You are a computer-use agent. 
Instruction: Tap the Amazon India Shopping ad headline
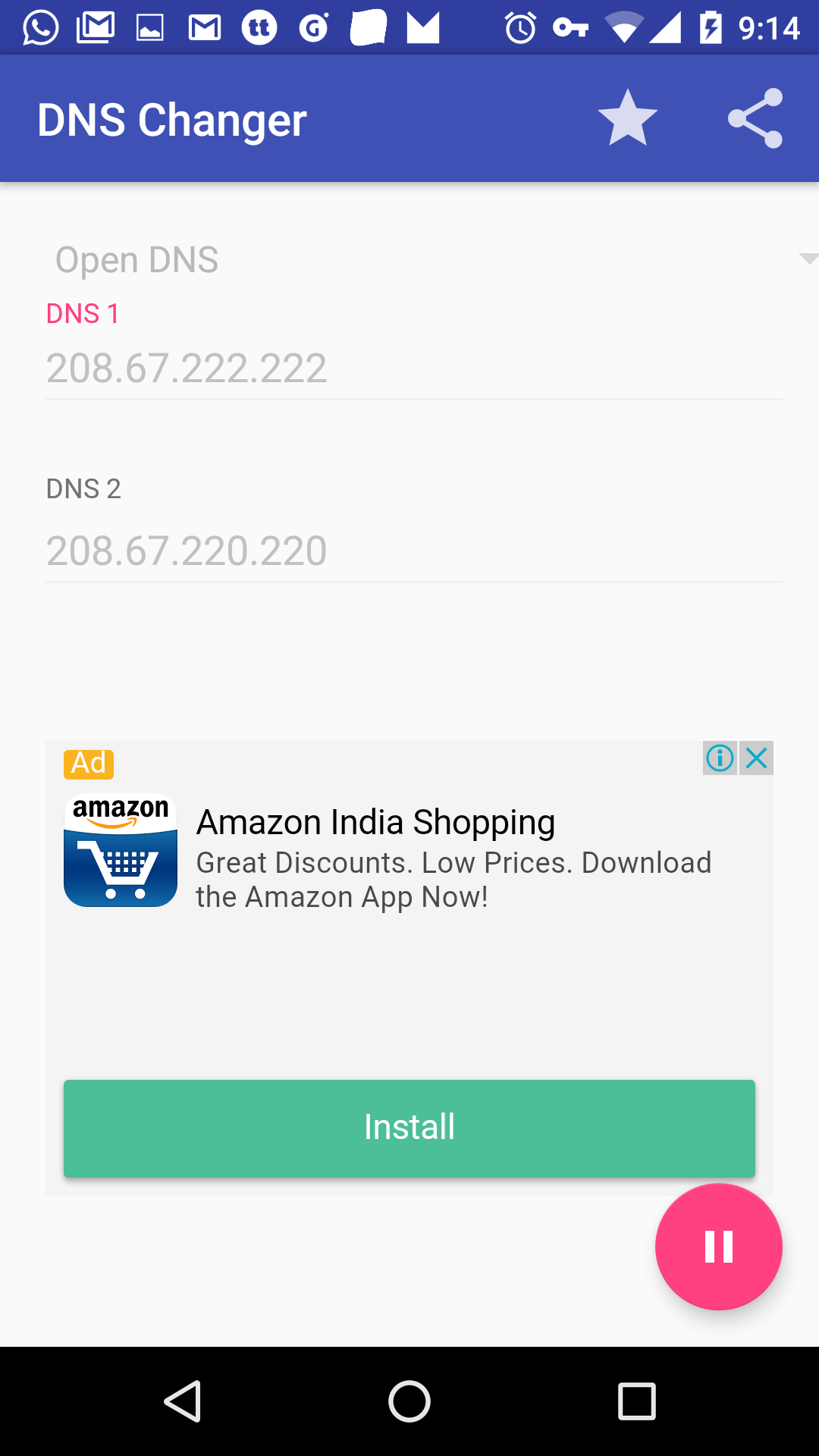[x=376, y=821]
